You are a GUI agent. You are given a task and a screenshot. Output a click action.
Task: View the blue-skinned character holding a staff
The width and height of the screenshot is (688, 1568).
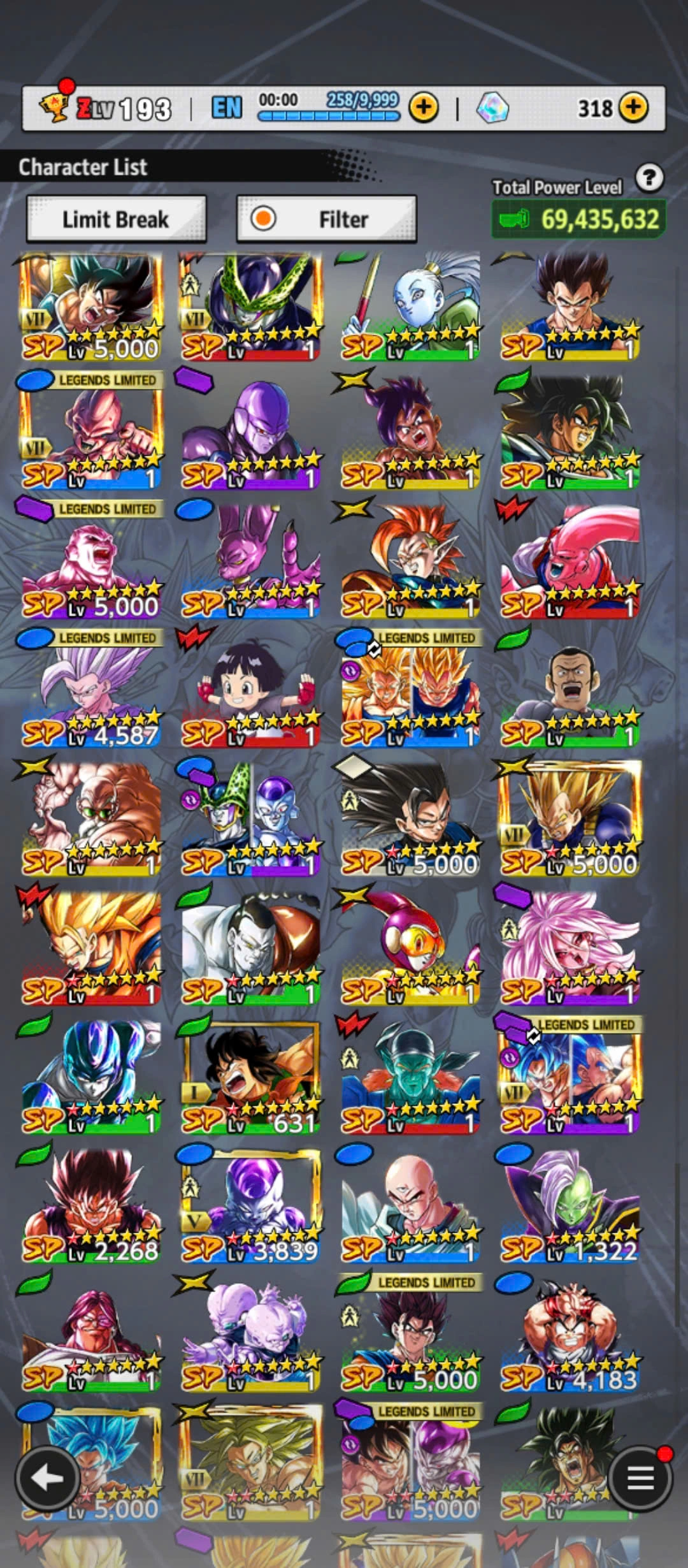(x=410, y=306)
